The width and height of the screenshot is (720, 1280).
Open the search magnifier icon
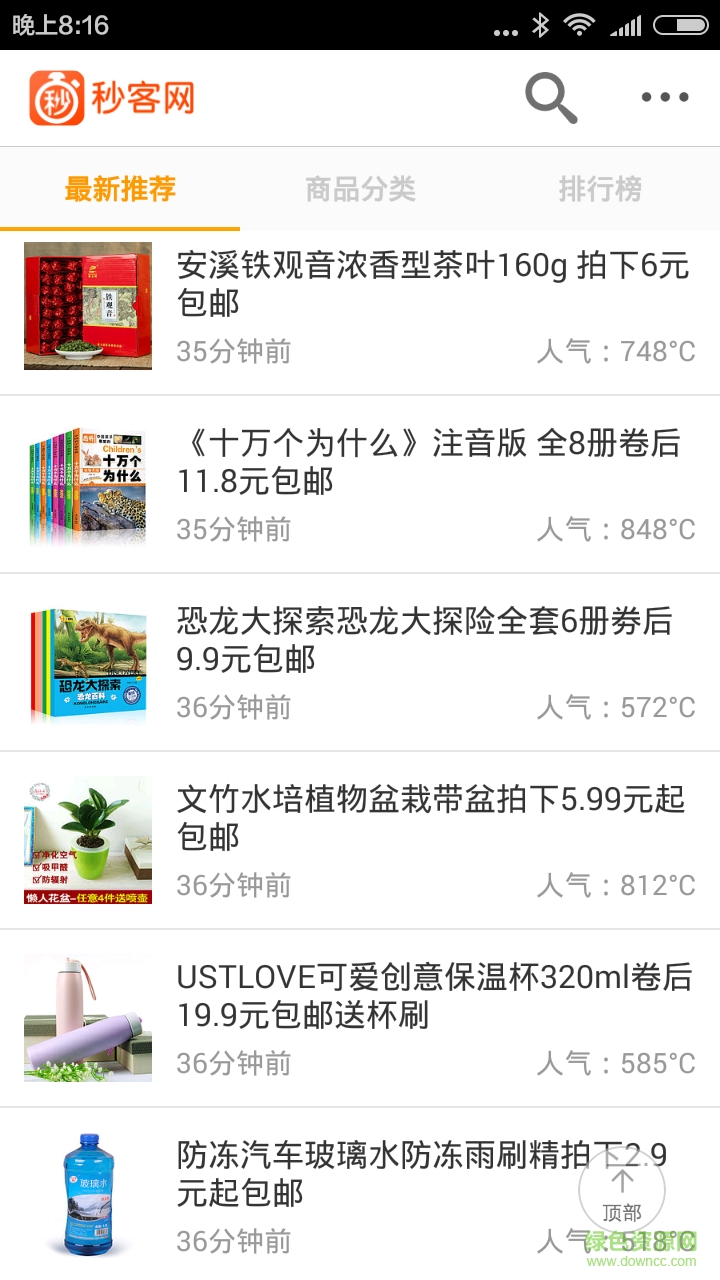point(549,97)
